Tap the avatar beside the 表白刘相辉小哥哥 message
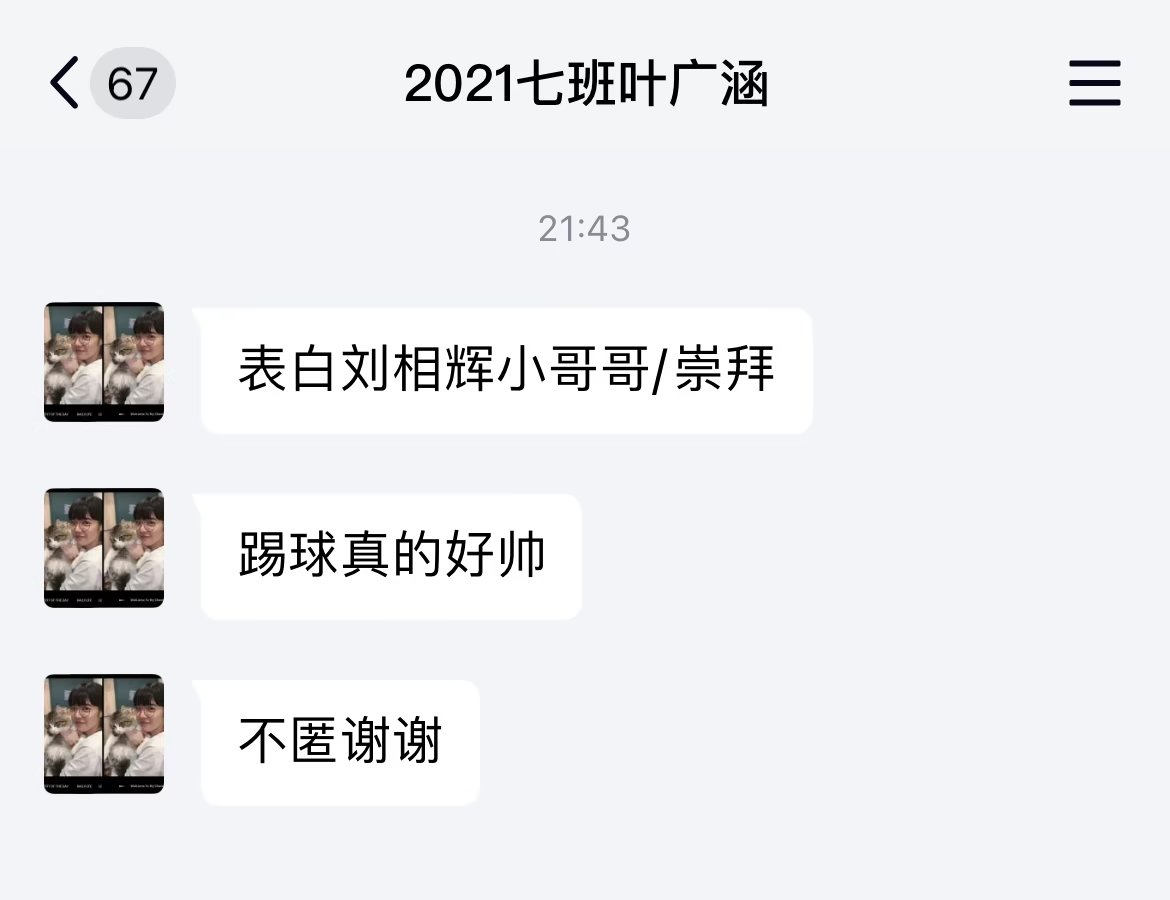This screenshot has height=900, width=1170. (x=104, y=362)
